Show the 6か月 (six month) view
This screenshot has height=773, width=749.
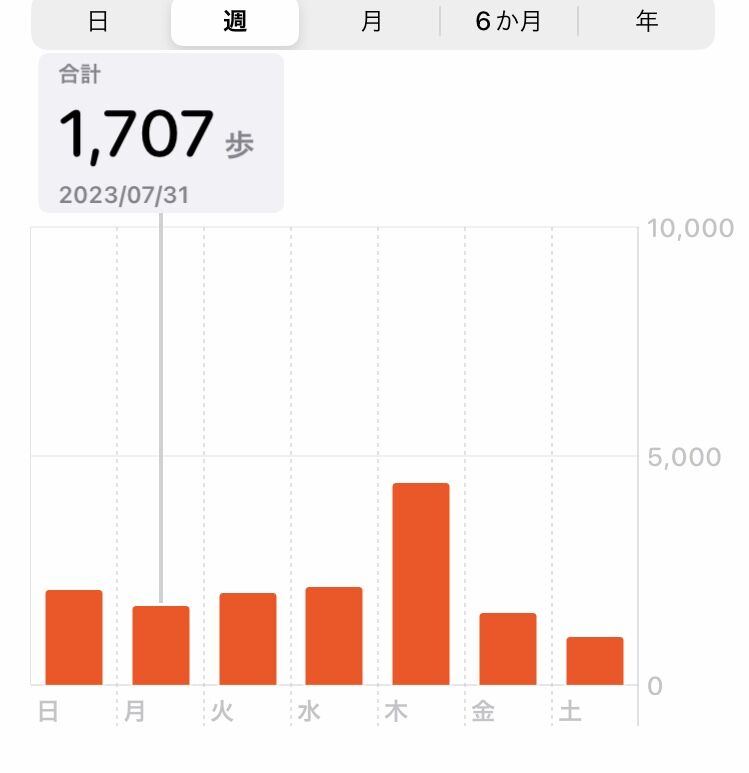point(508,22)
